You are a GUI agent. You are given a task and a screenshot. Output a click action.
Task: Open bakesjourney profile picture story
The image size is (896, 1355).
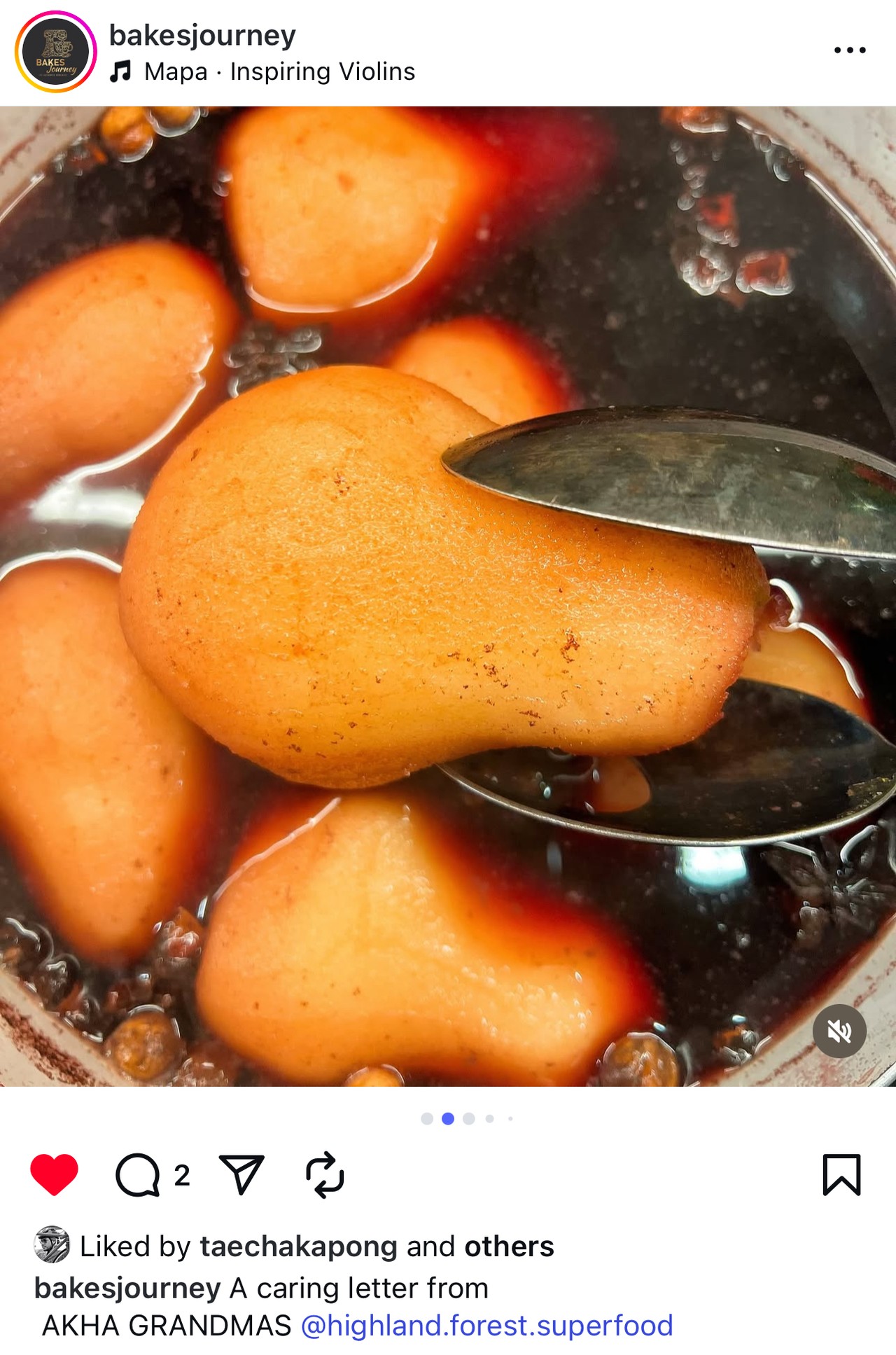(x=56, y=52)
